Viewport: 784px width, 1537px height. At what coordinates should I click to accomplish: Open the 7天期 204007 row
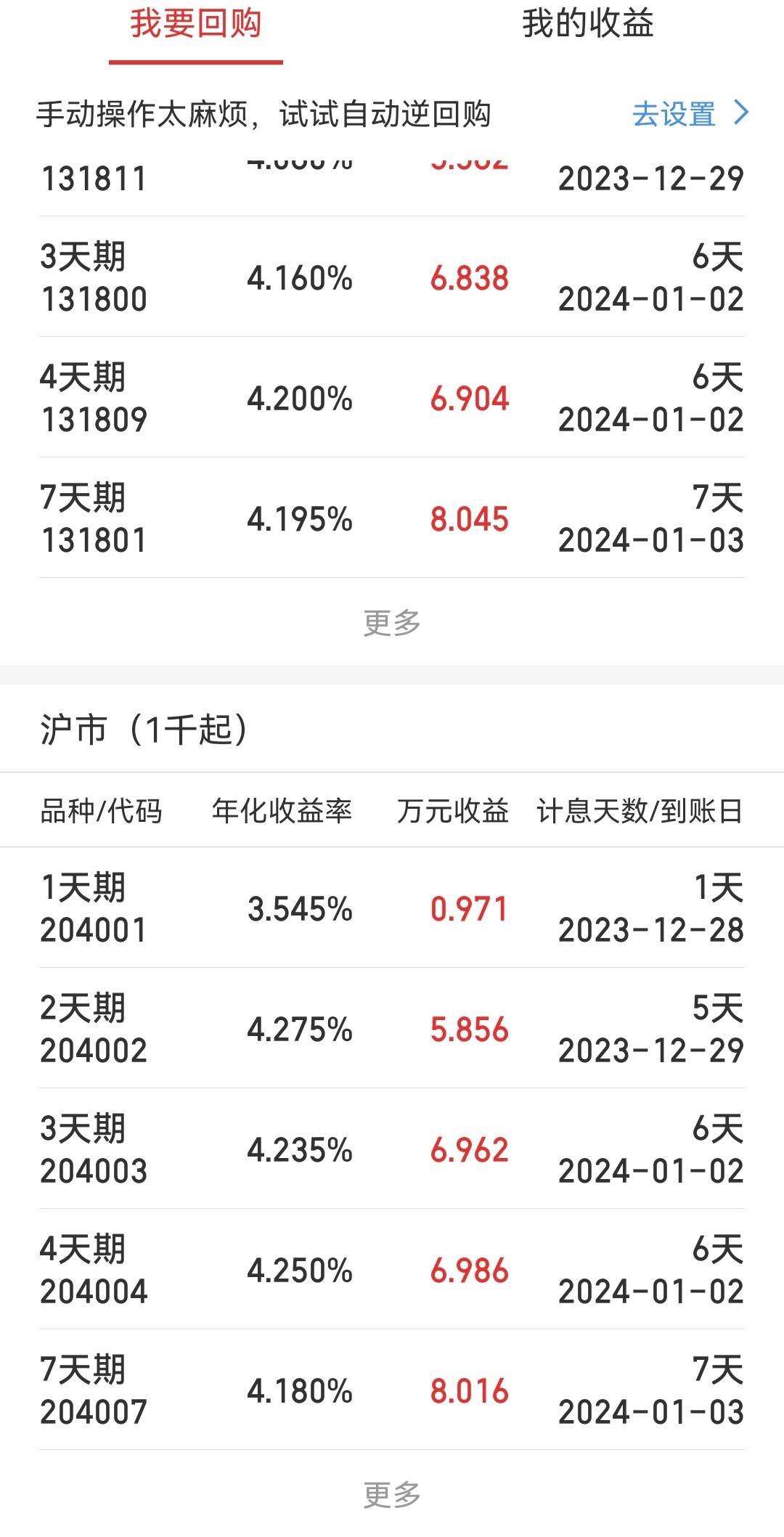pos(392,1390)
